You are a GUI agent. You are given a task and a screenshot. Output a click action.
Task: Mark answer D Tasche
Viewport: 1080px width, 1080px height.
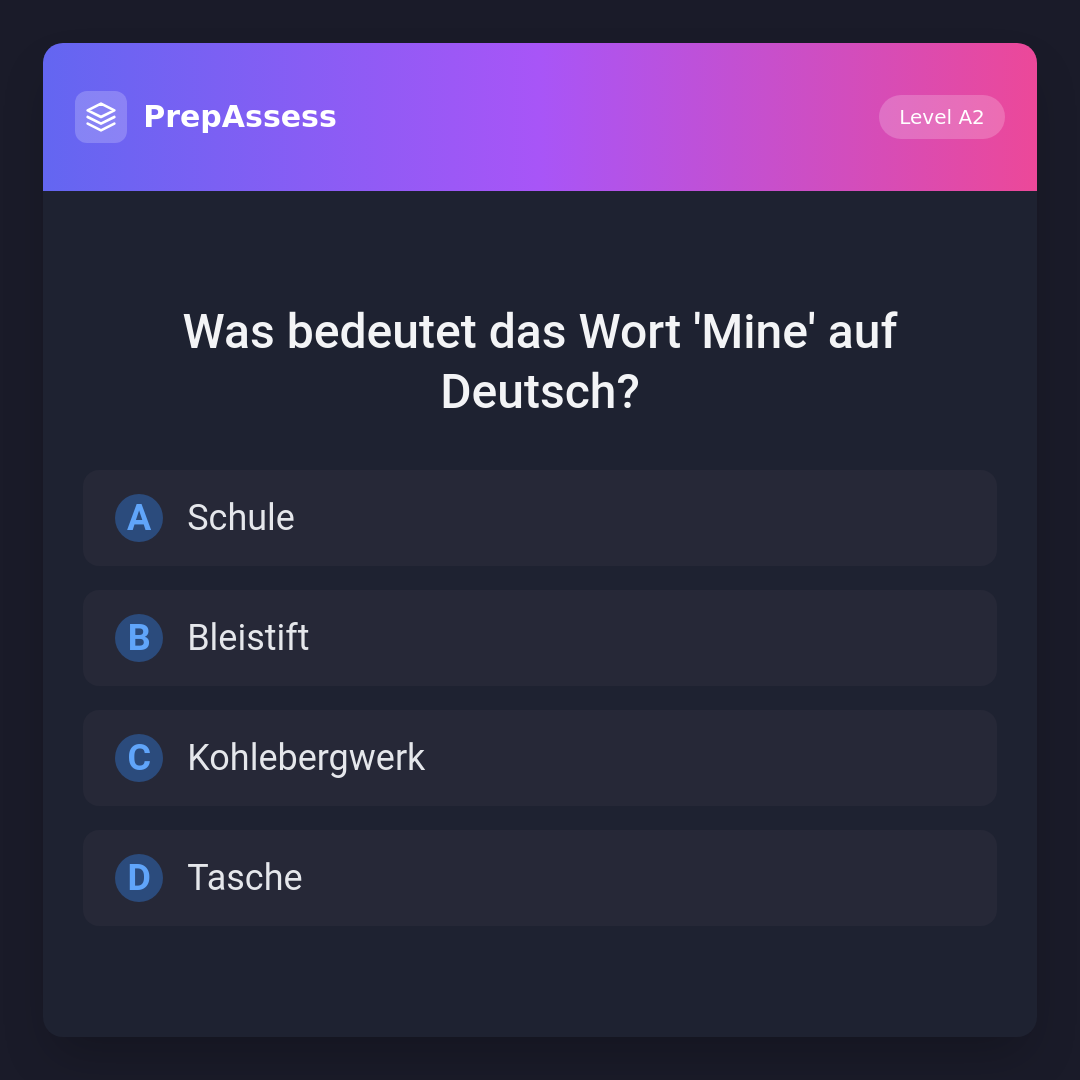[x=540, y=878]
